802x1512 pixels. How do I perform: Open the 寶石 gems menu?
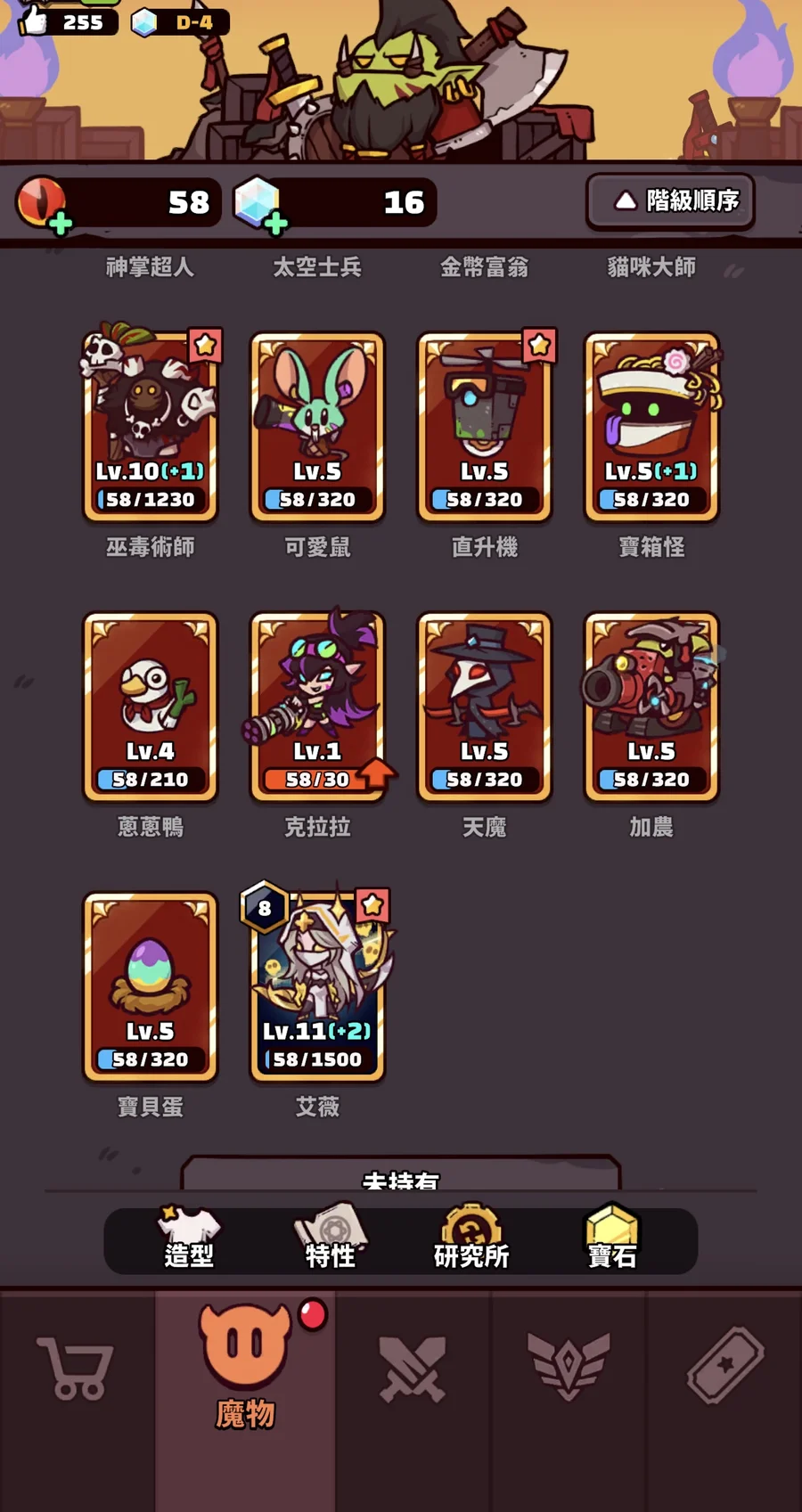coord(612,1239)
